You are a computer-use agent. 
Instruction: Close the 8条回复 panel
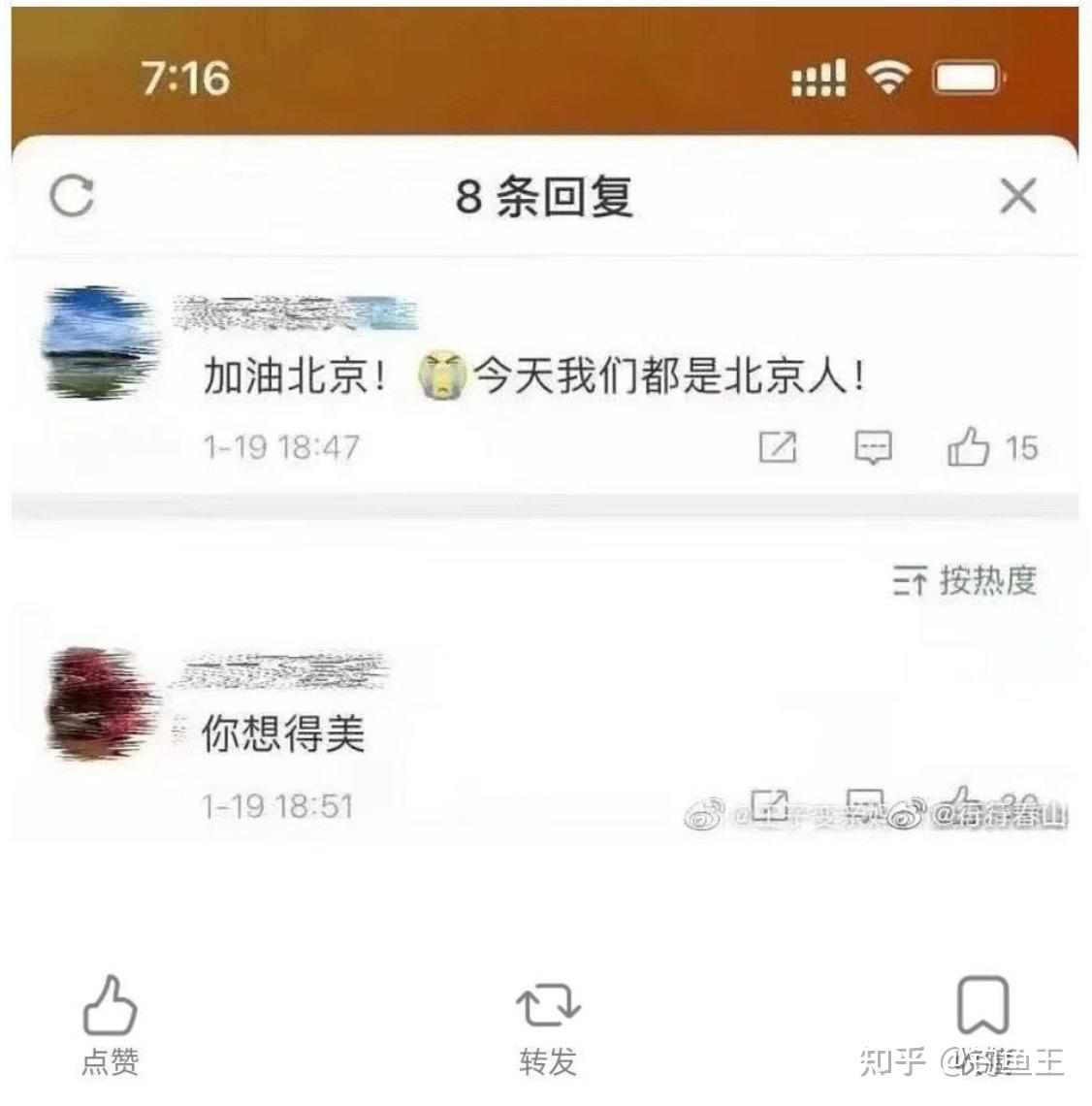pyautogui.click(x=1017, y=196)
